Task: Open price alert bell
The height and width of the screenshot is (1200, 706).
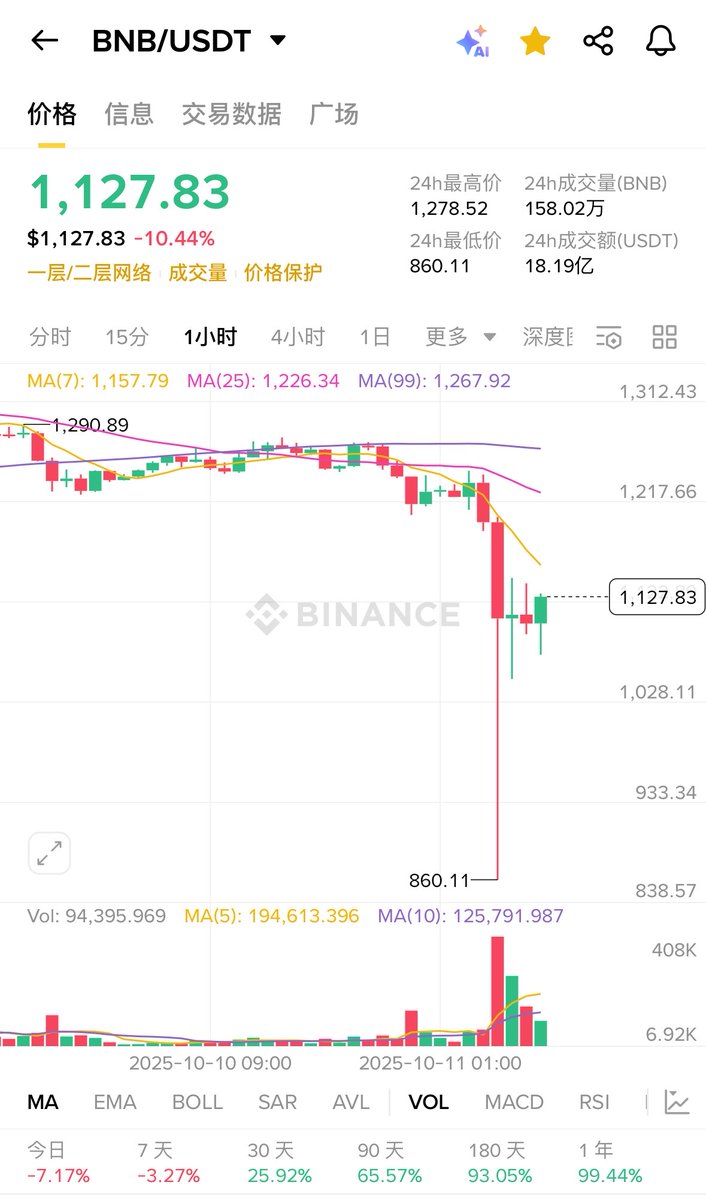Action: click(x=660, y=41)
